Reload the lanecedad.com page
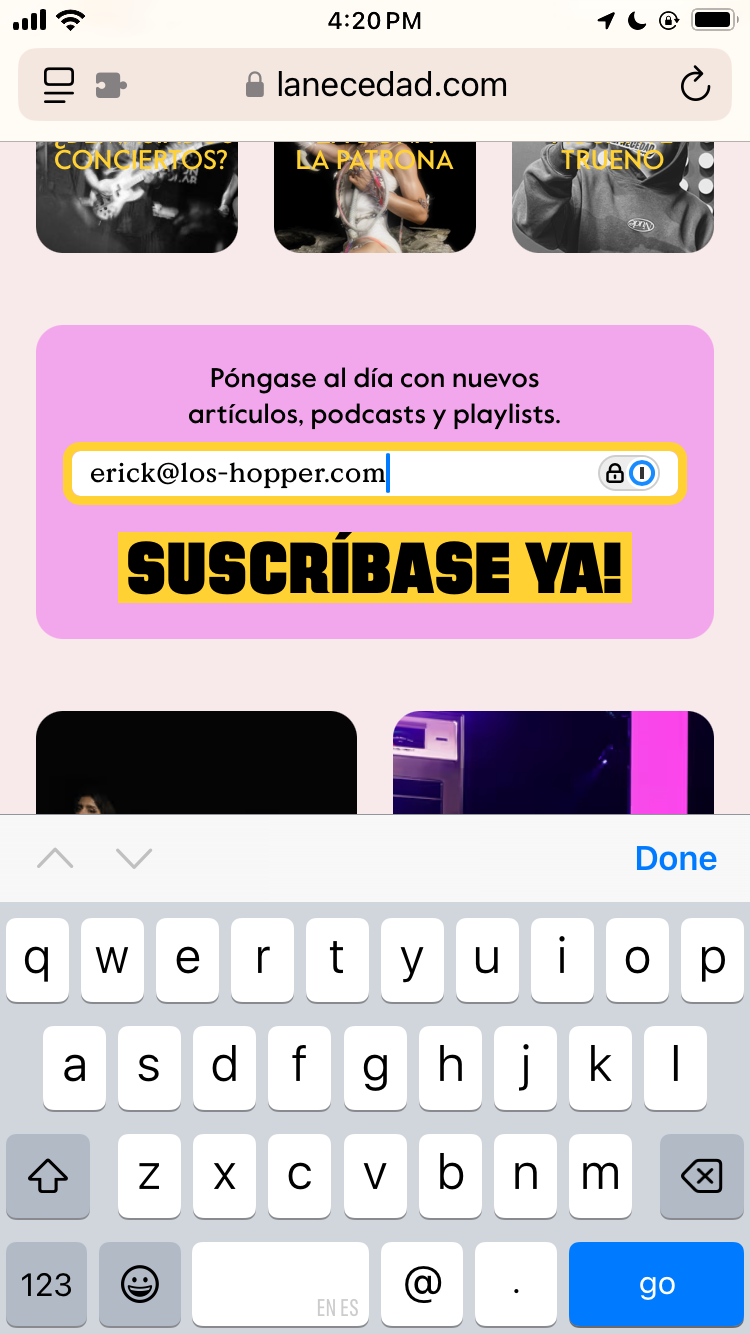750x1334 pixels. click(694, 85)
